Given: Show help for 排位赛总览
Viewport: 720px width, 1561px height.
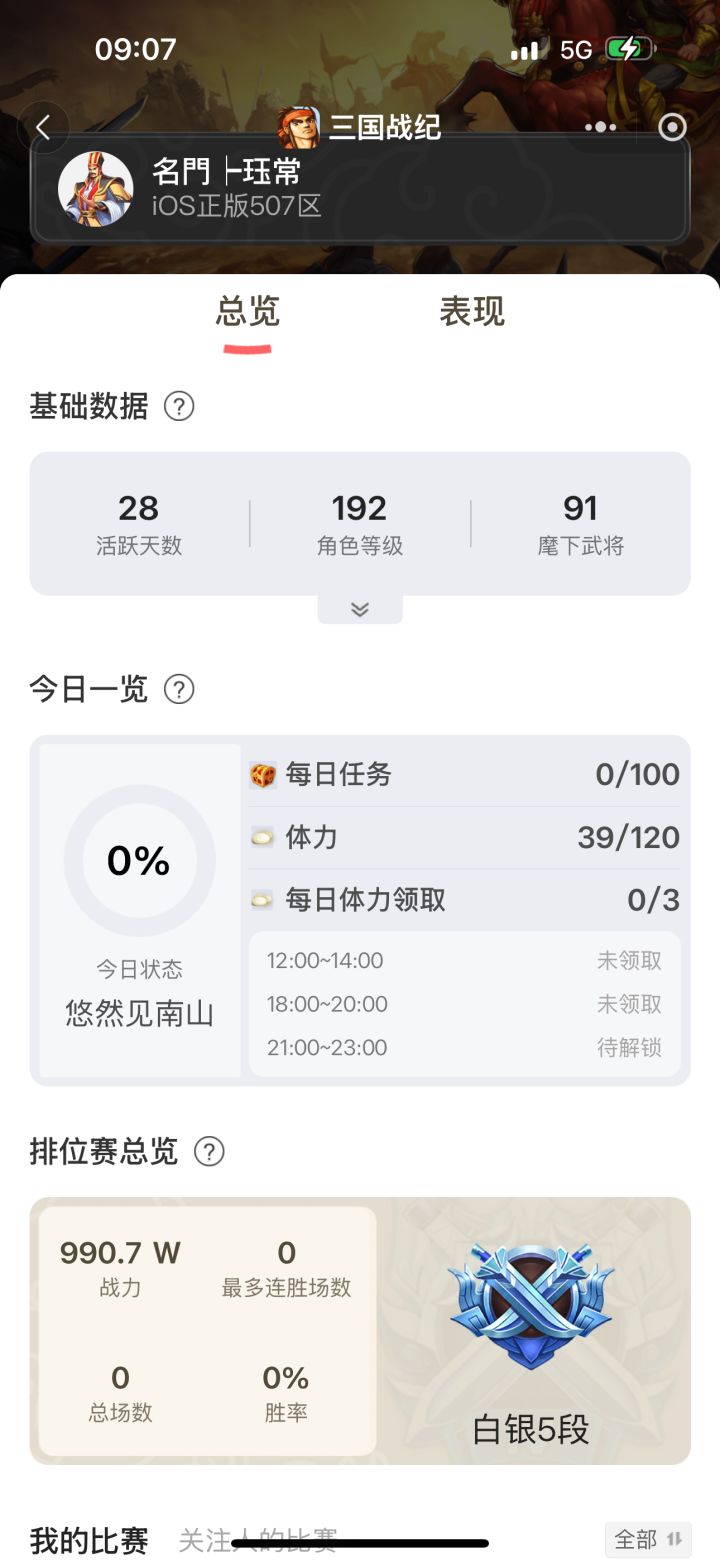Looking at the screenshot, I should pos(209,1152).
